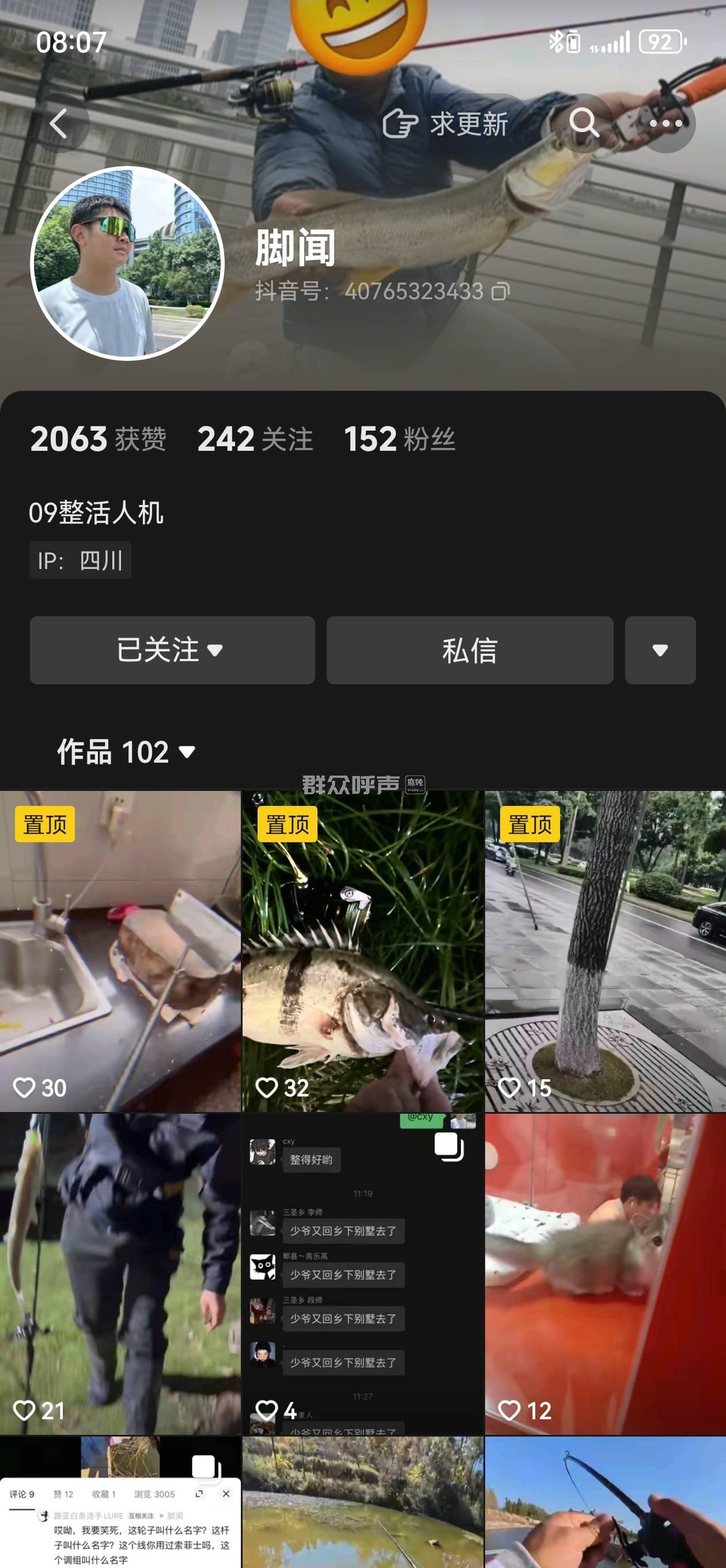Open the 242 关注 following list
This screenshot has width=726, height=1568.
pyautogui.click(x=255, y=439)
